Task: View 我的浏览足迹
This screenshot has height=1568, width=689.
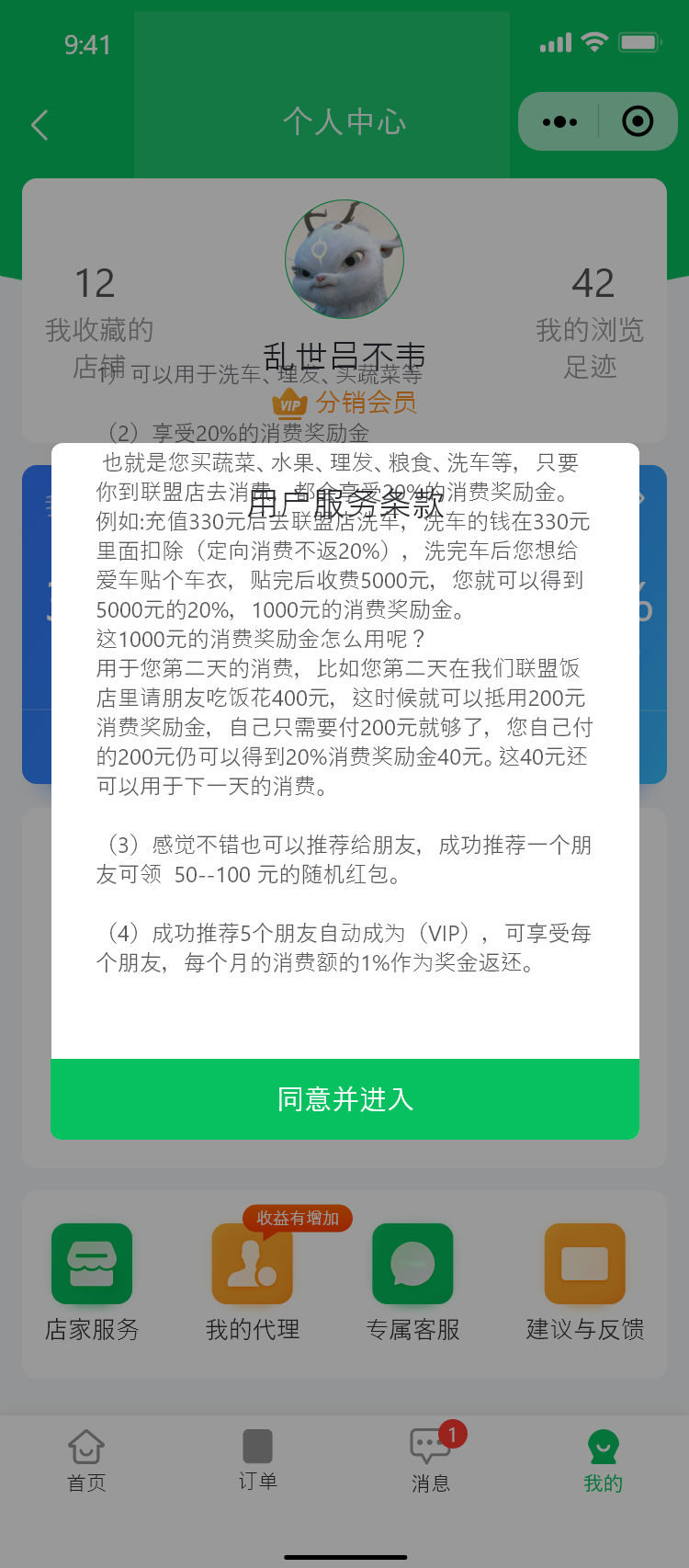Action: (590, 324)
